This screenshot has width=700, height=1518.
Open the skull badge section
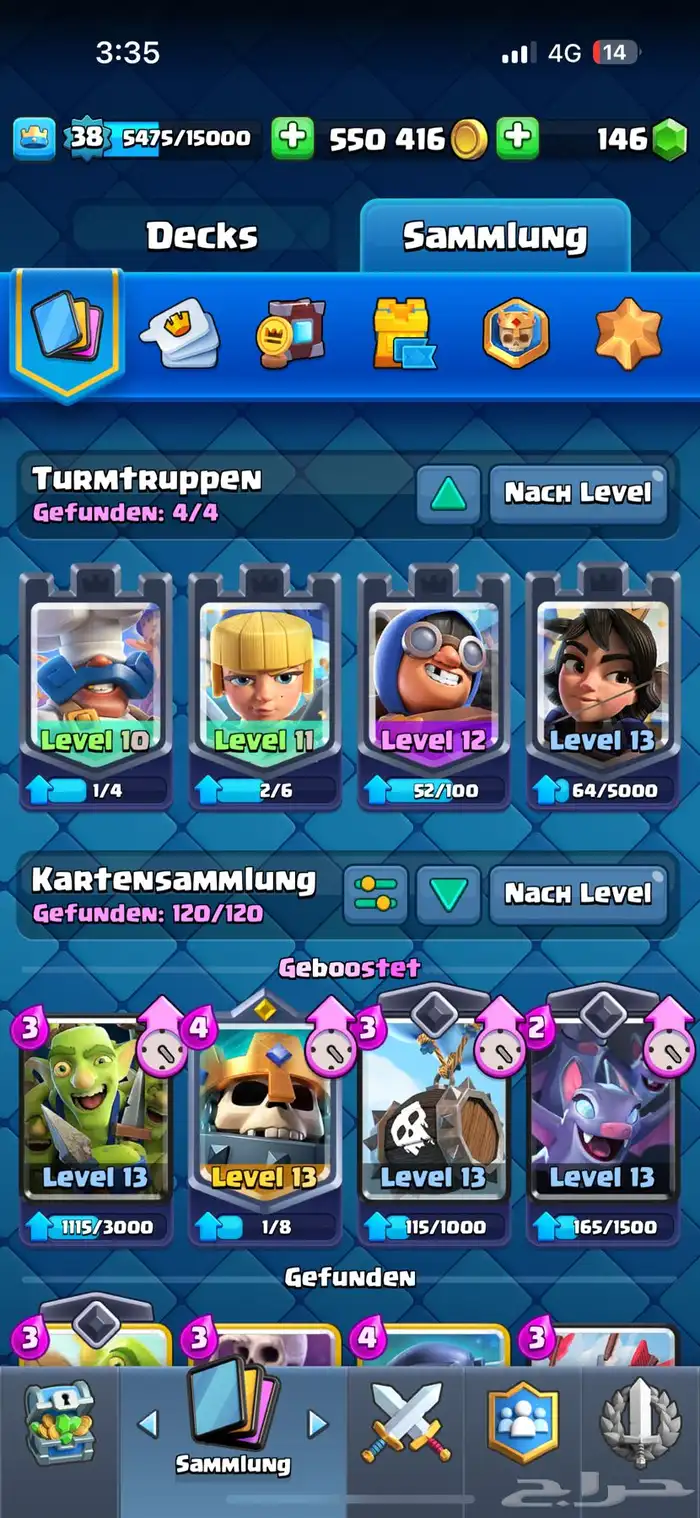516,335
